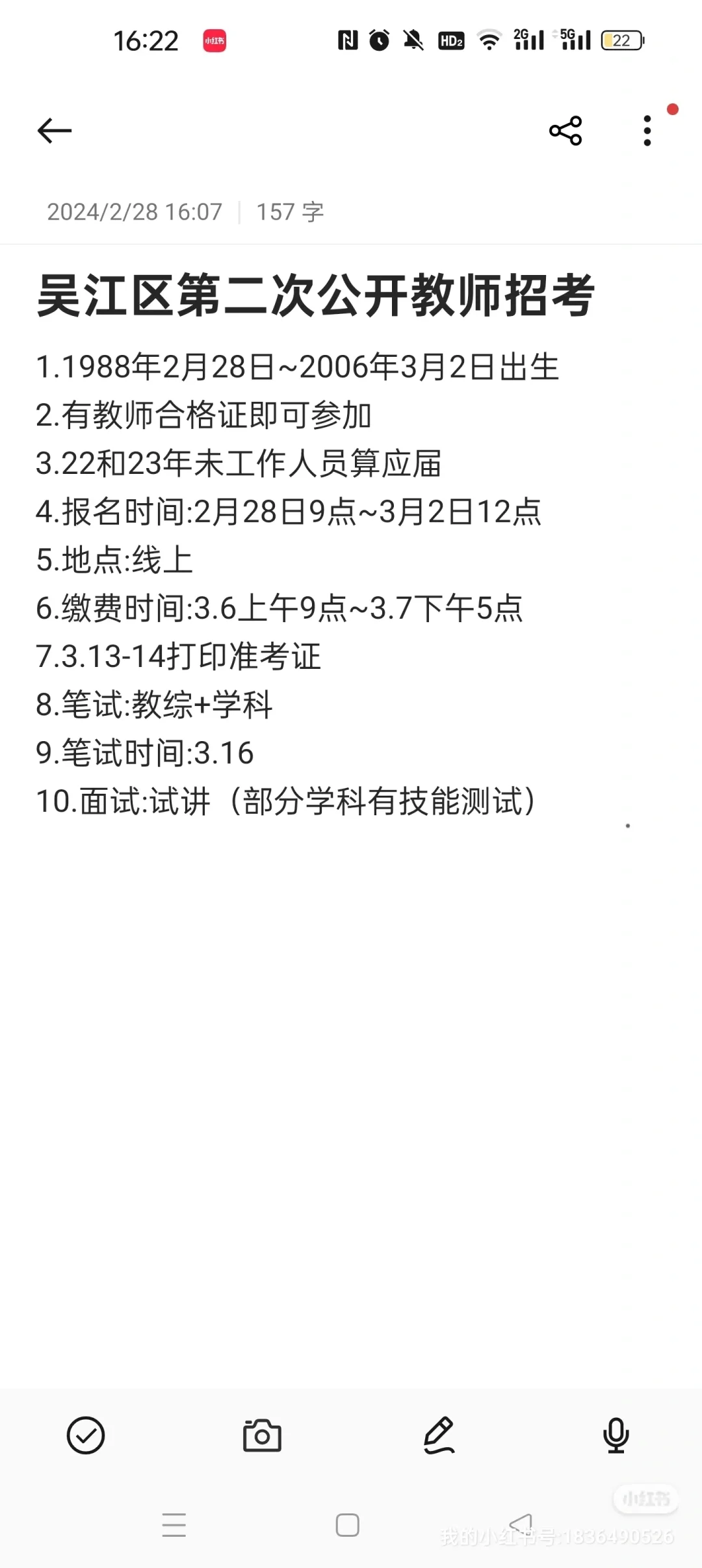
Task: Go back using the arrow icon
Action: (x=55, y=131)
